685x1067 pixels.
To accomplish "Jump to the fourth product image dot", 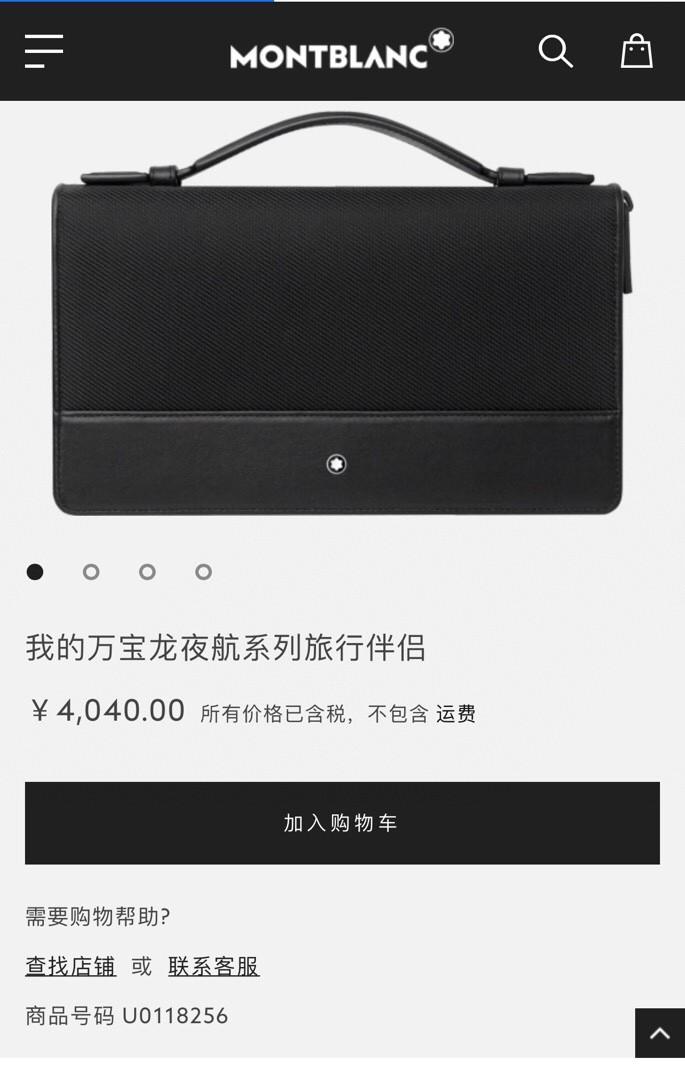I will (203, 572).
